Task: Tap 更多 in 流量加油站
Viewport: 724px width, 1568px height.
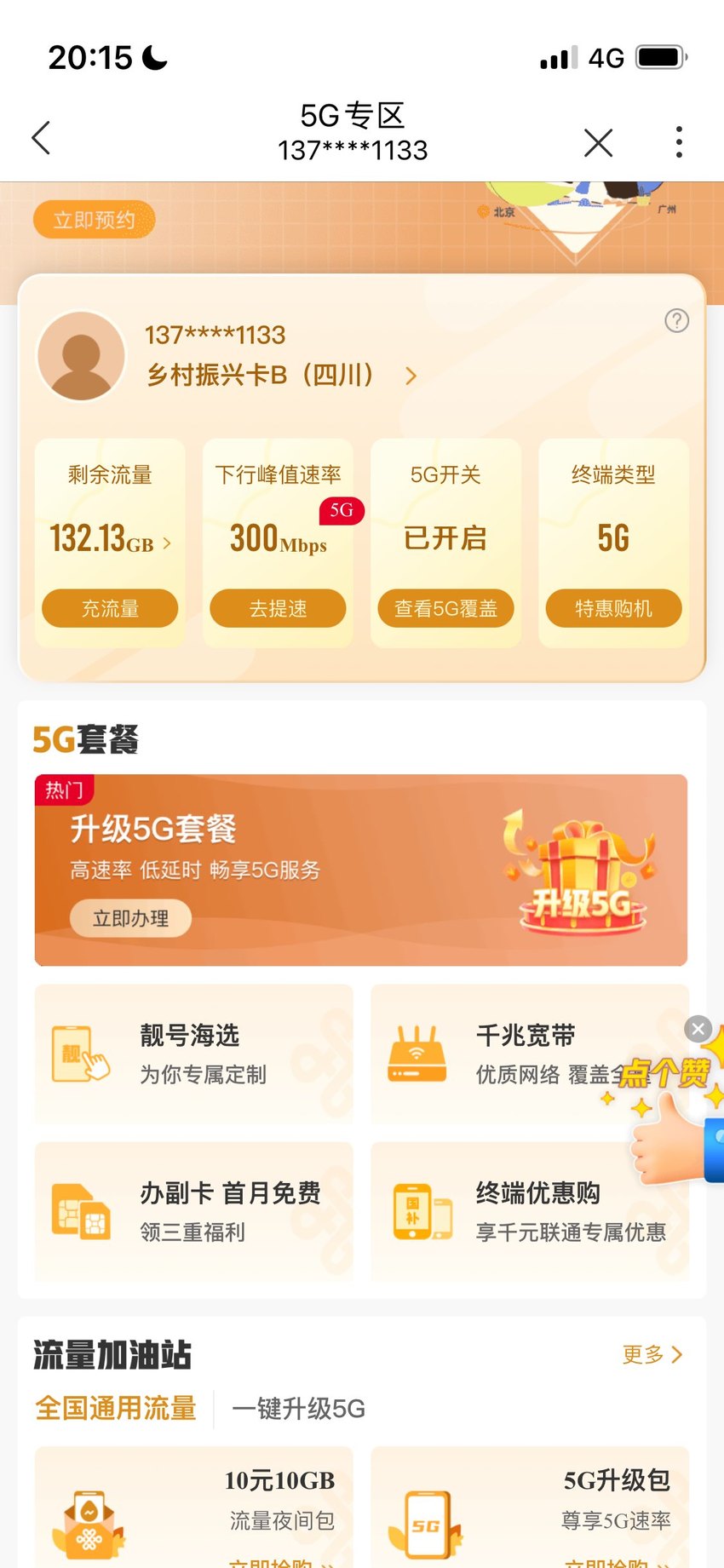Action: coord(652,1354)
